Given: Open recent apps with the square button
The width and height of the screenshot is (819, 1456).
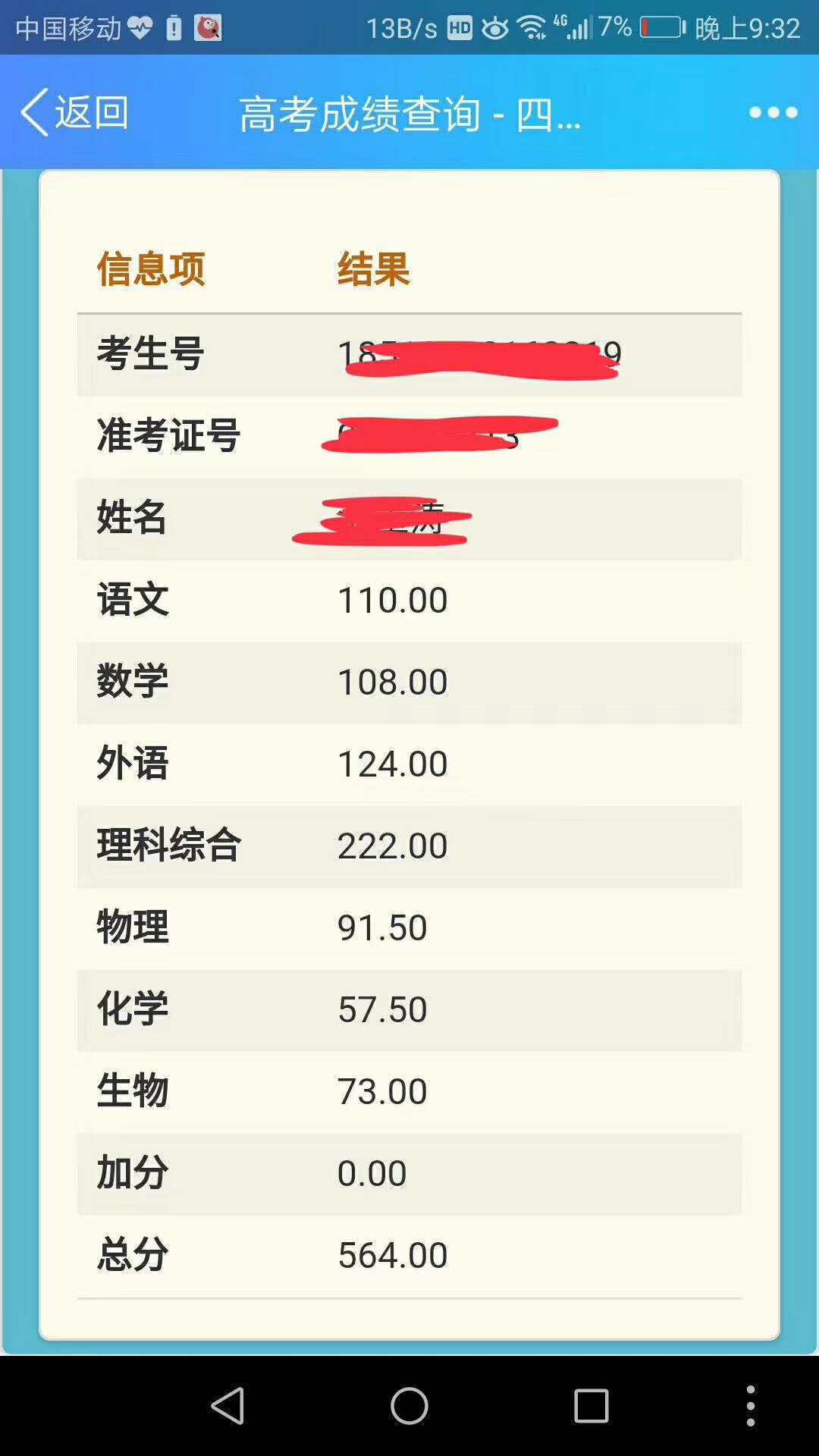Looking at the screenshot, I should click(x=591, y=1406).
